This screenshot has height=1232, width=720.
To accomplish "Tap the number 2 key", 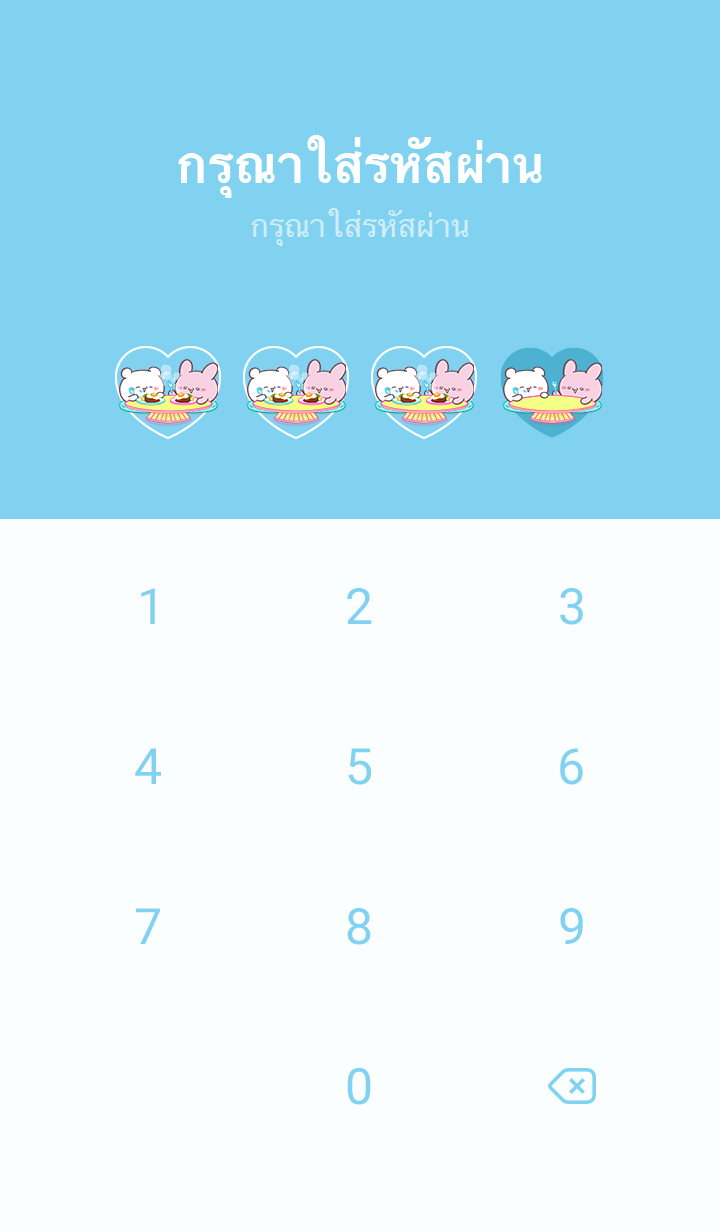I will (359, 607).
